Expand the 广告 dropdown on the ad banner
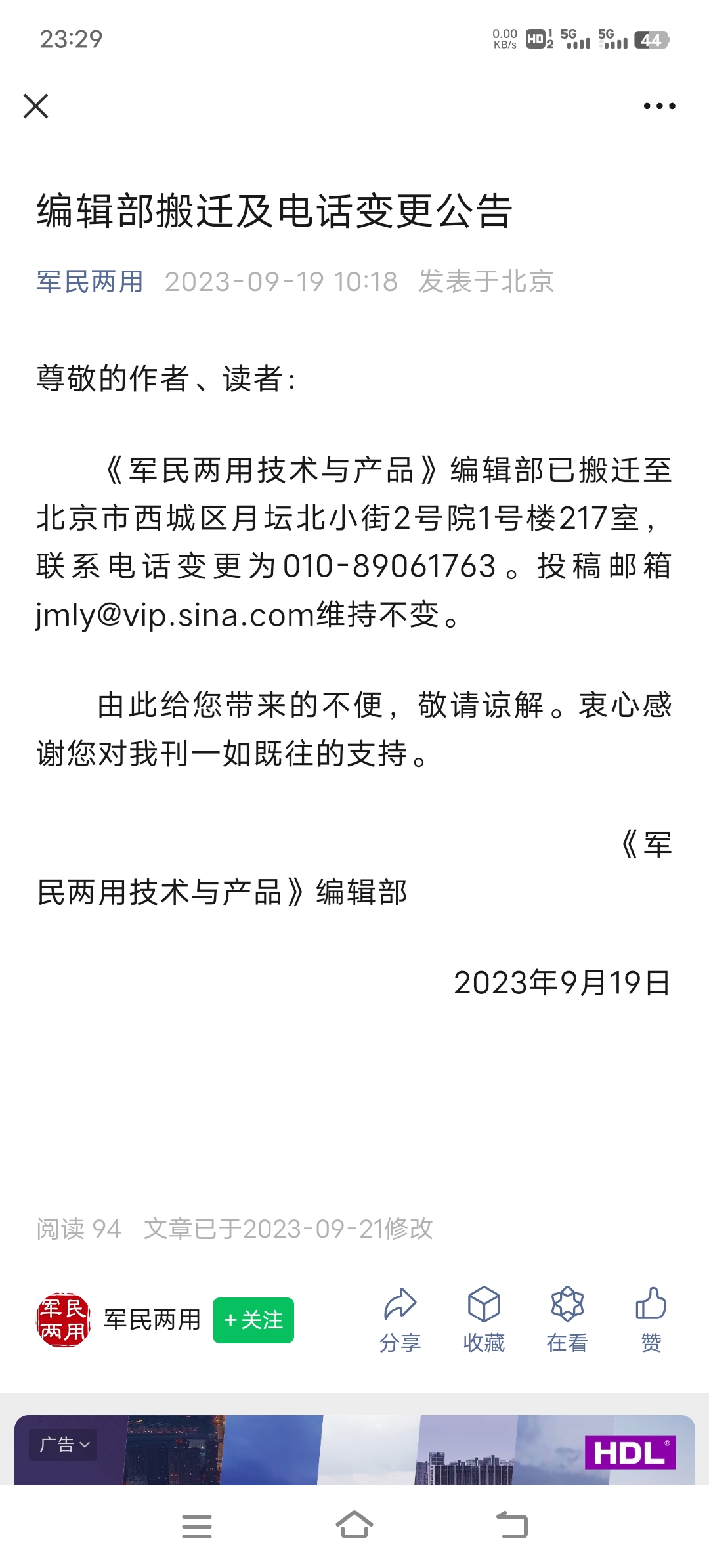Screen dimensions: 709x1568 click(x=63, y=1445)
